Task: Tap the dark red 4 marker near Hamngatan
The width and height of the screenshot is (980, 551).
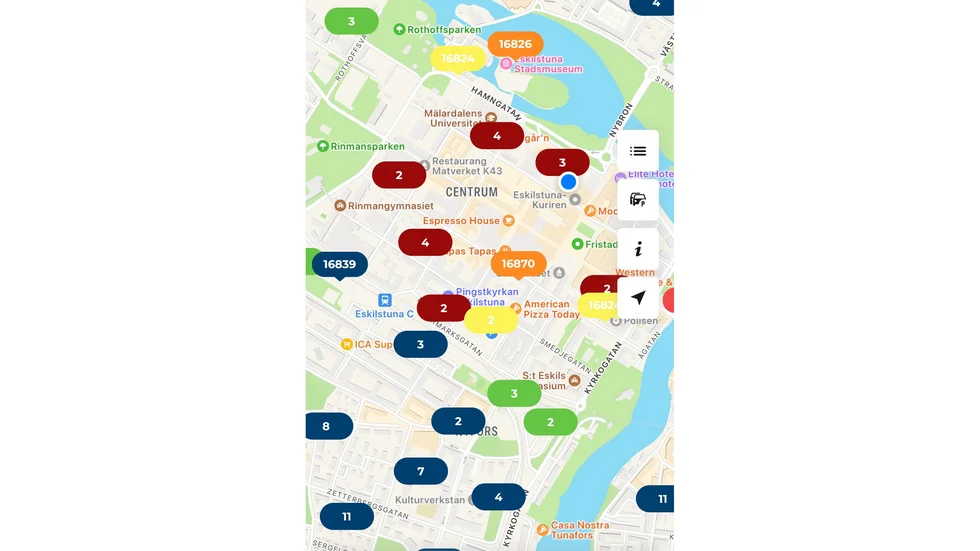Action: (x=497, y=136)
